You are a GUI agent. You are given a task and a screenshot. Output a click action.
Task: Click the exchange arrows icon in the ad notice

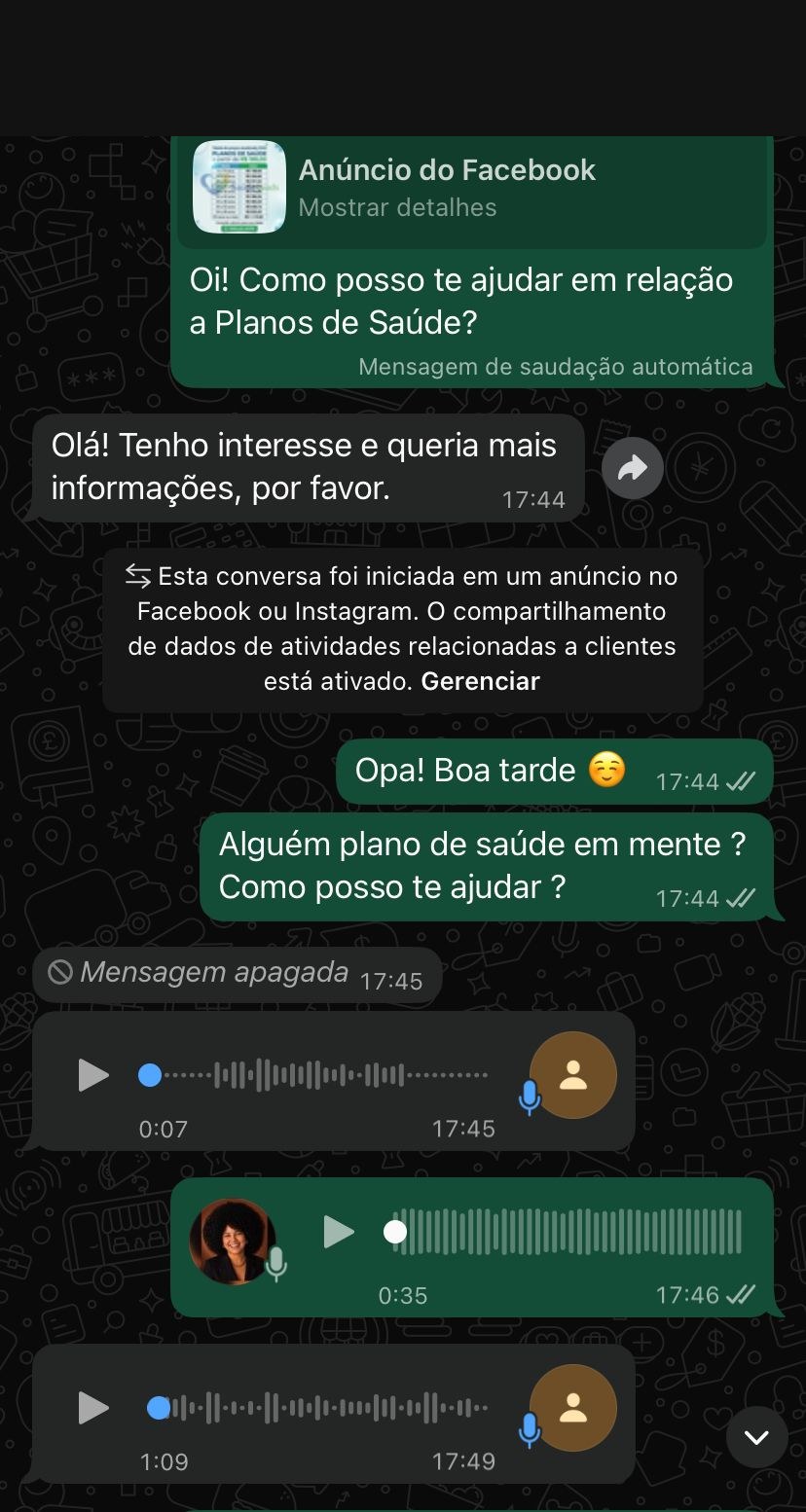point(135,576)
